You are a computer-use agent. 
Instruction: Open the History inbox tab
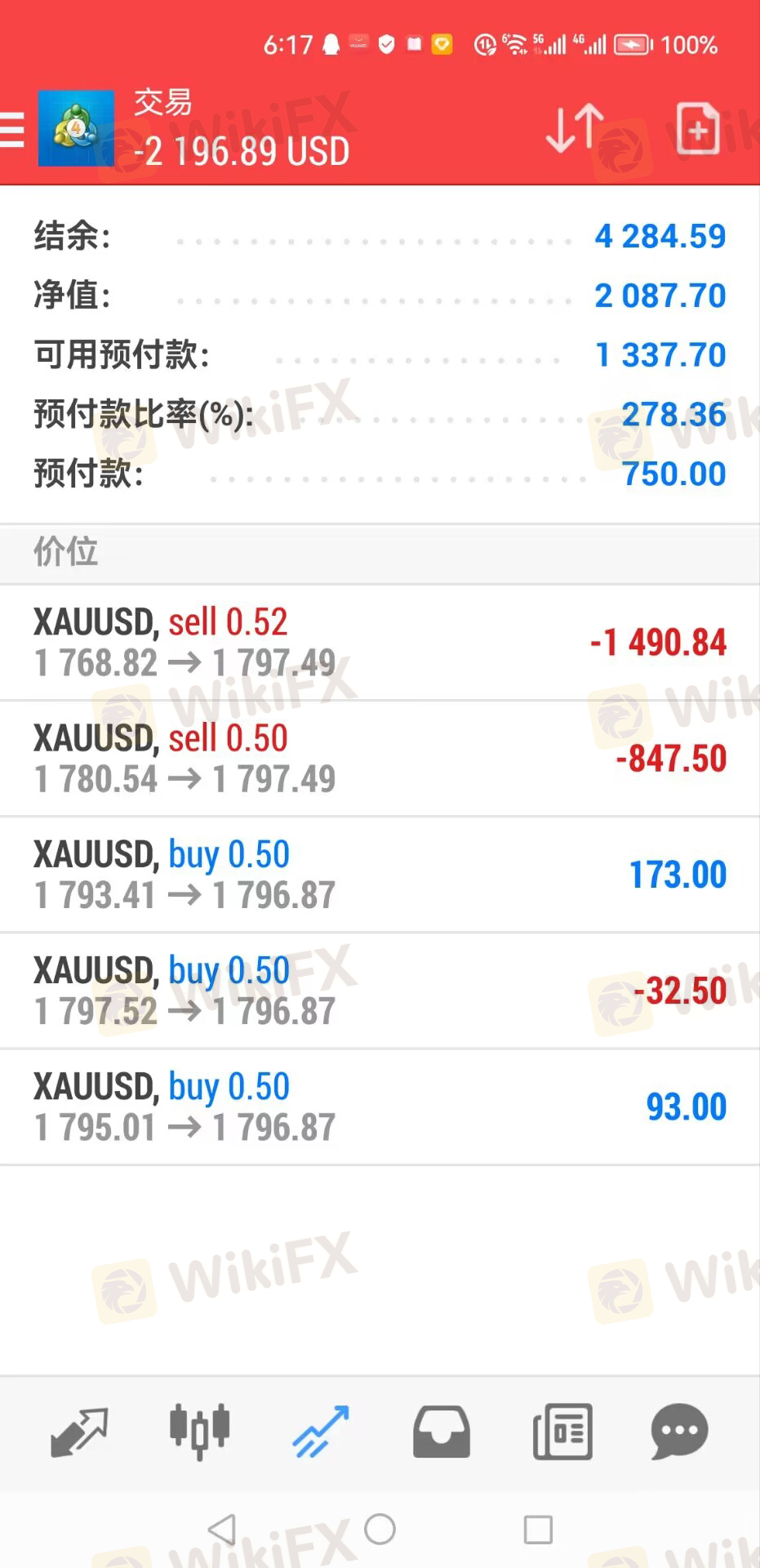tap(442, 1432)
